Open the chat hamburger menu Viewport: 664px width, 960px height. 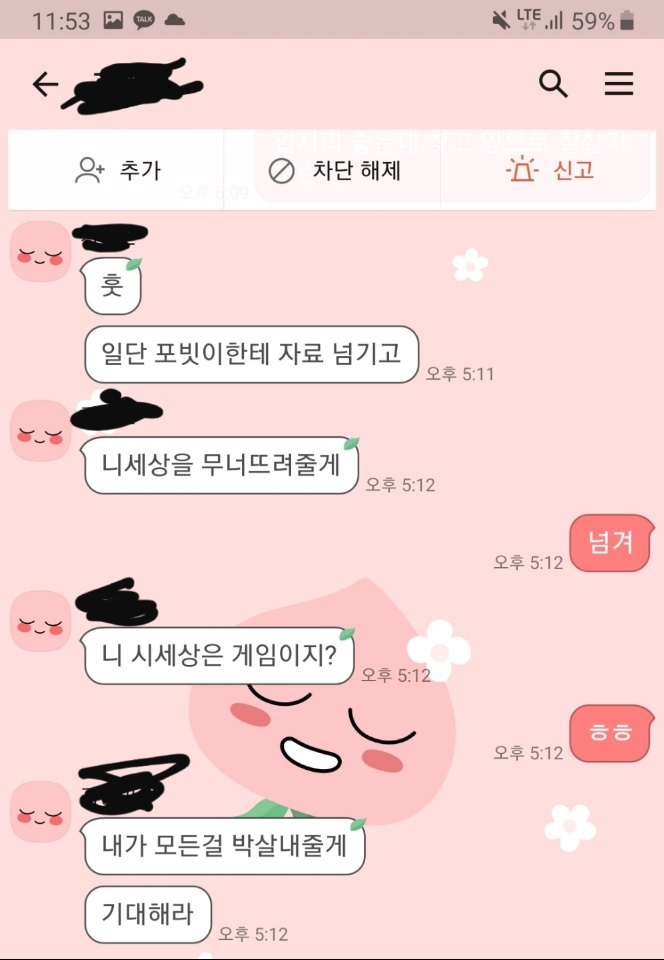tap(619, 84)
